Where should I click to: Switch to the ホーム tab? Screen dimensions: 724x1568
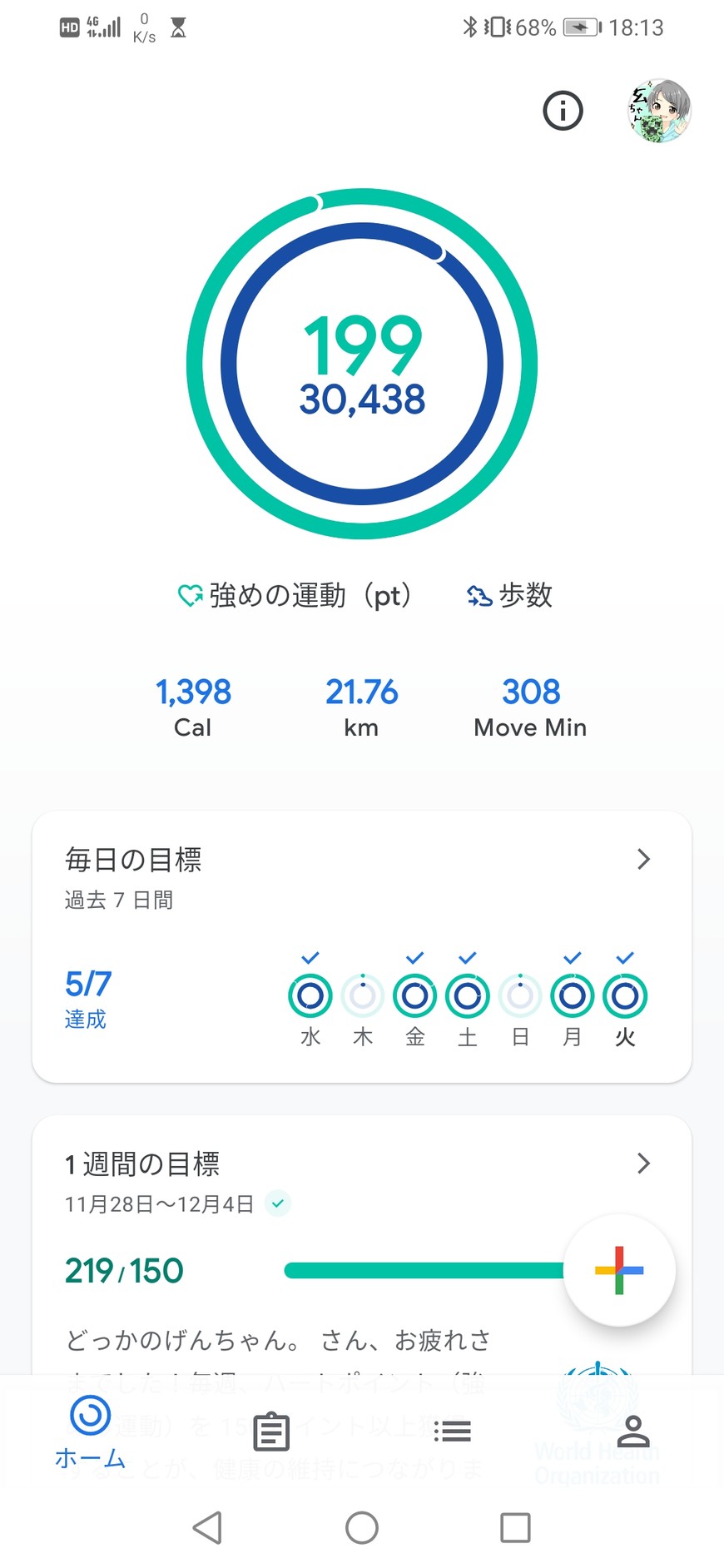pos(90,1433)
